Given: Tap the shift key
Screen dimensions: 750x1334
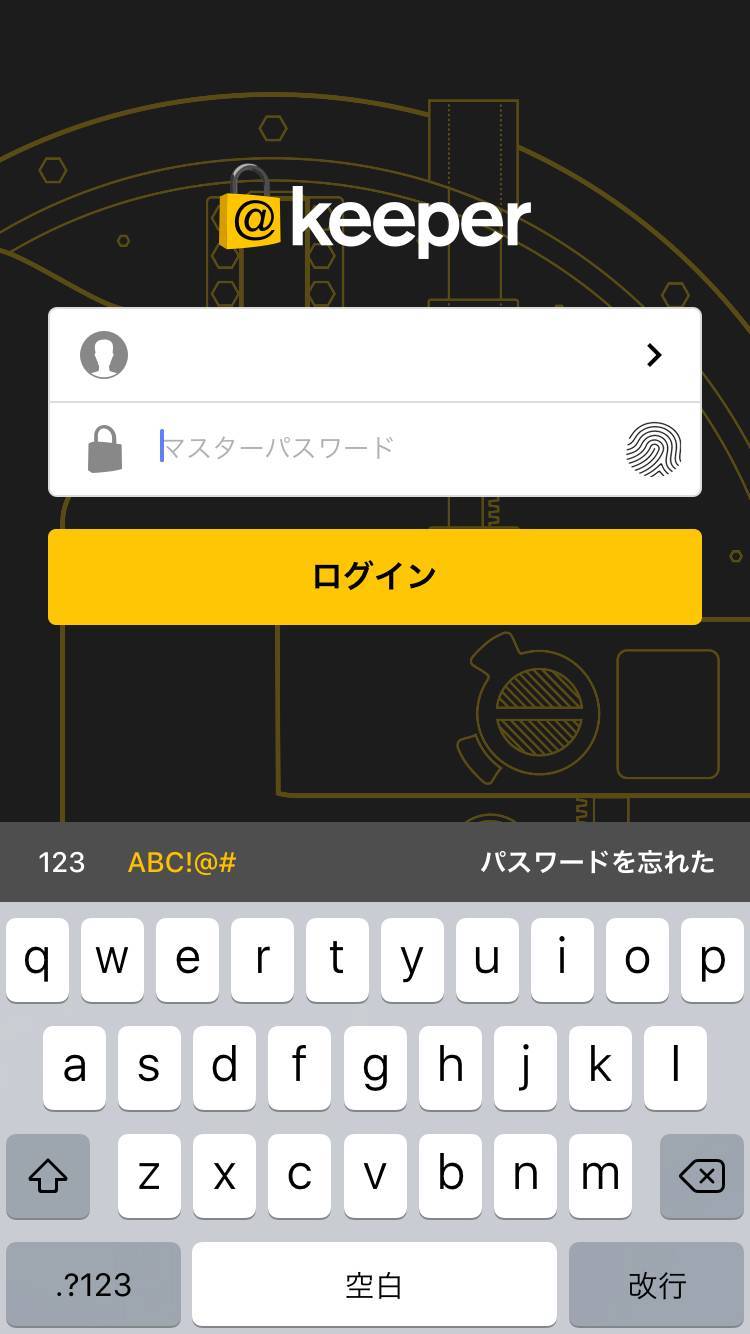Looking at the screenshot, I should (48, 1176).
